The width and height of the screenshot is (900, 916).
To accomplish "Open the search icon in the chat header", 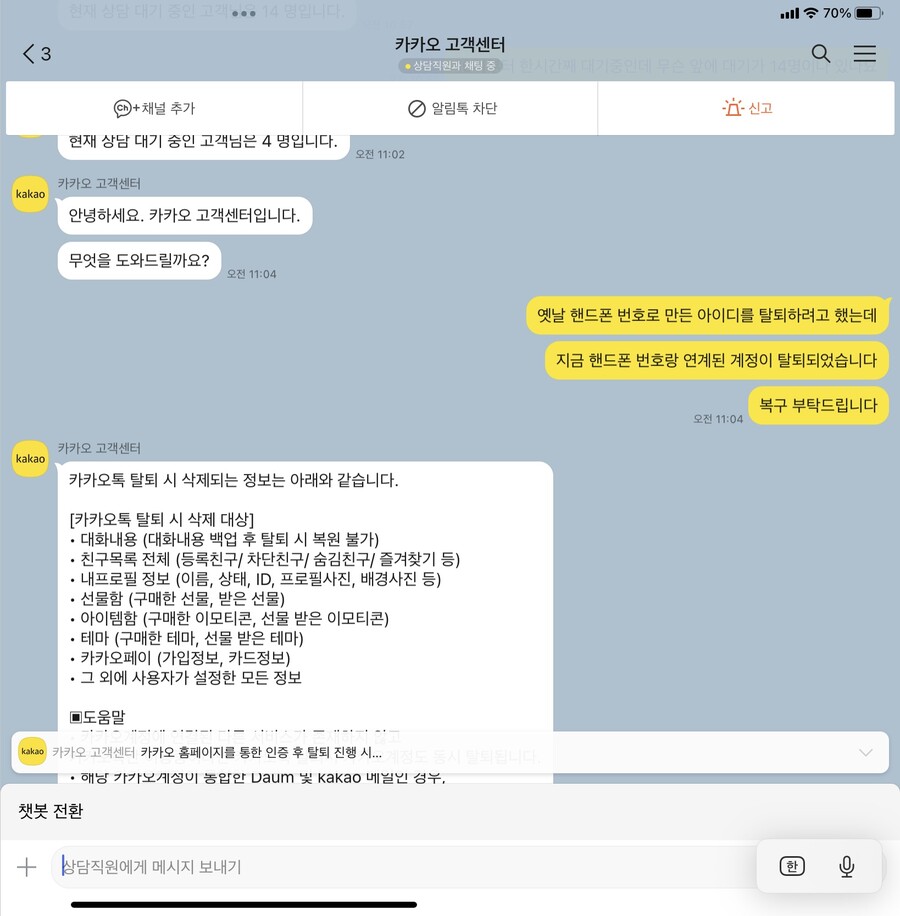I will pyautogui.click(x=820, y=54).
